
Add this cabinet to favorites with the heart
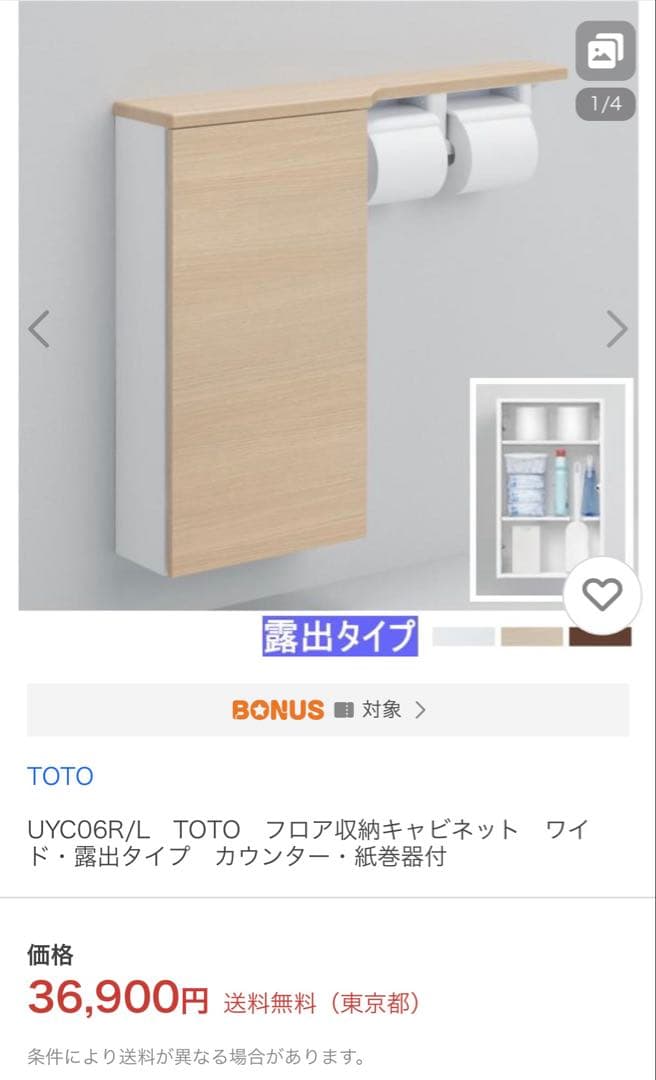[x=602, y=596]
